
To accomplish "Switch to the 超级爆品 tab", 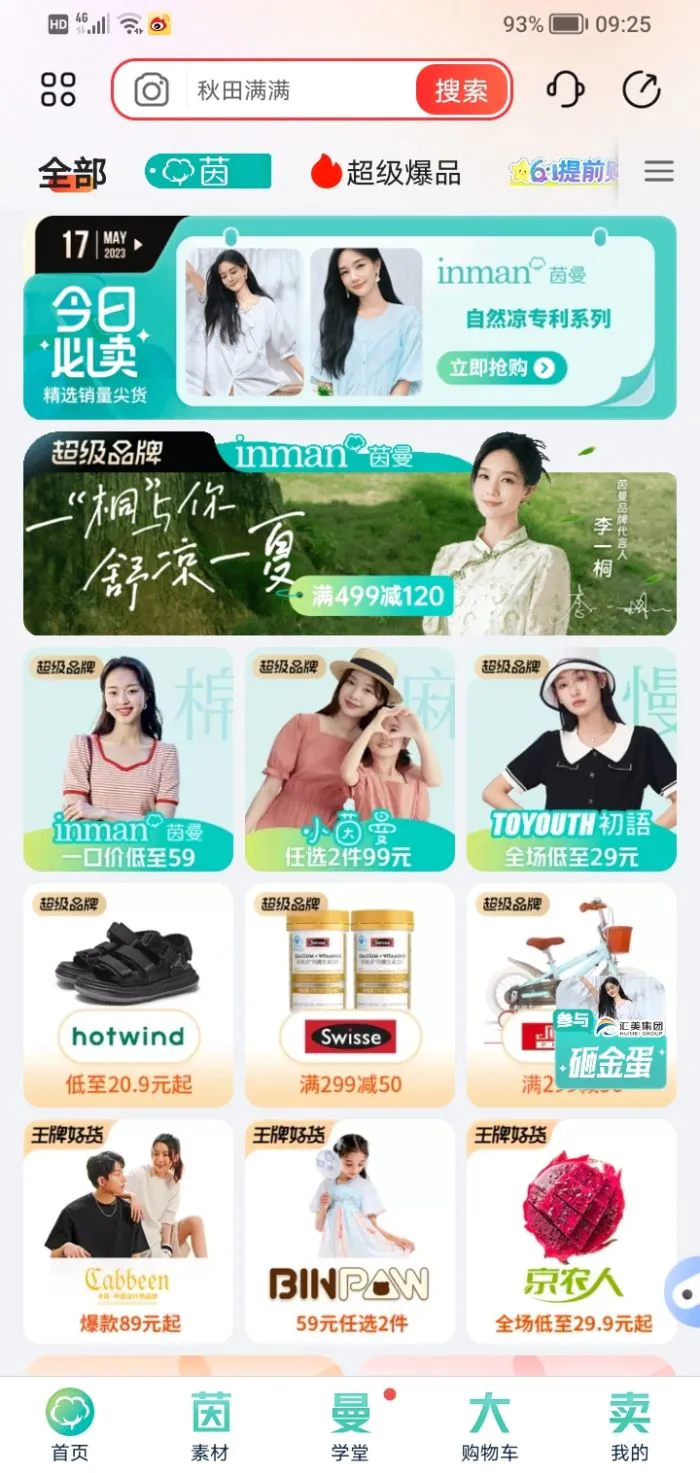I will tap(386, 173).
